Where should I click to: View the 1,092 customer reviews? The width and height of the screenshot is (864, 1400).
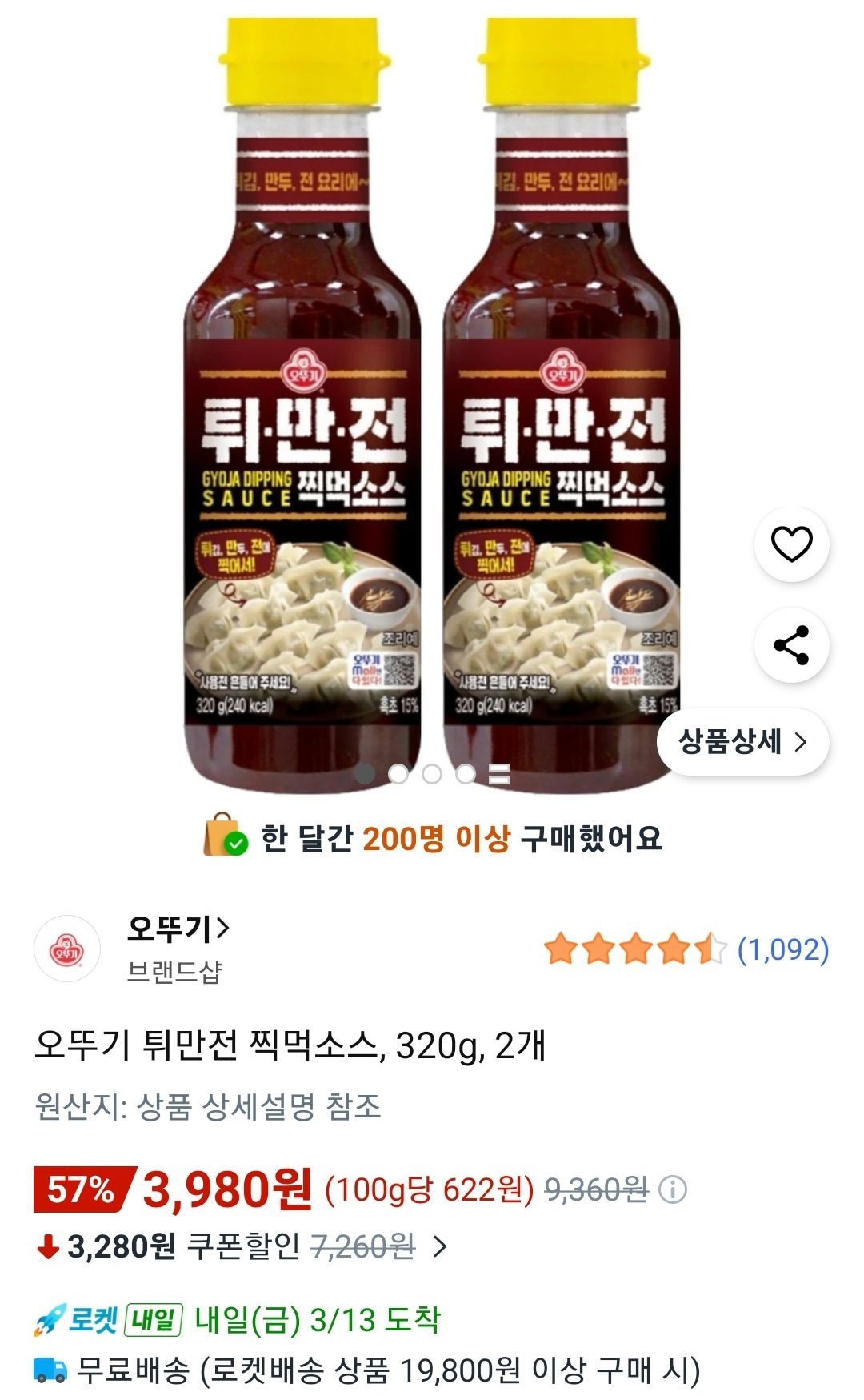(782, 949)
